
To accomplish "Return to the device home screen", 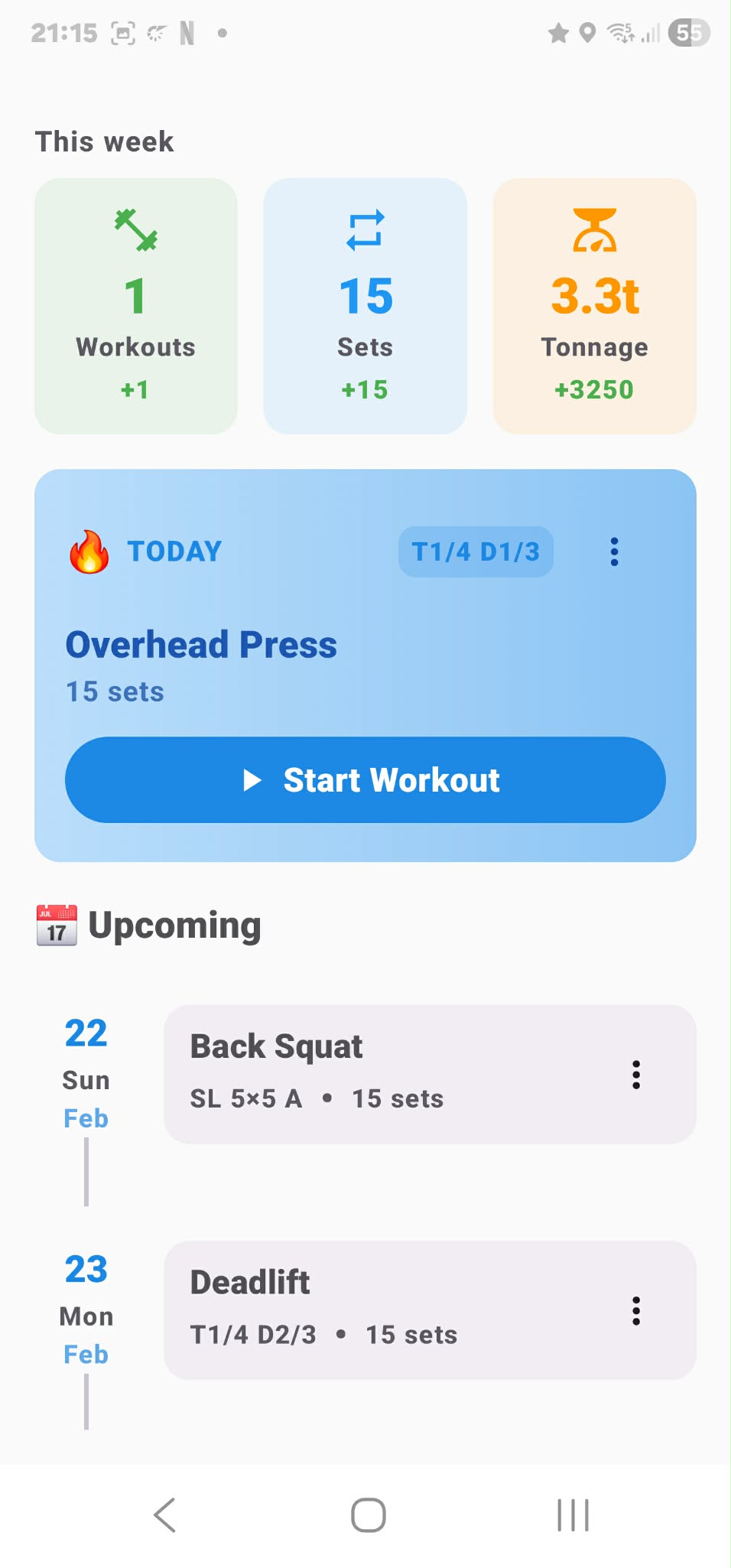I will 368,1514.
